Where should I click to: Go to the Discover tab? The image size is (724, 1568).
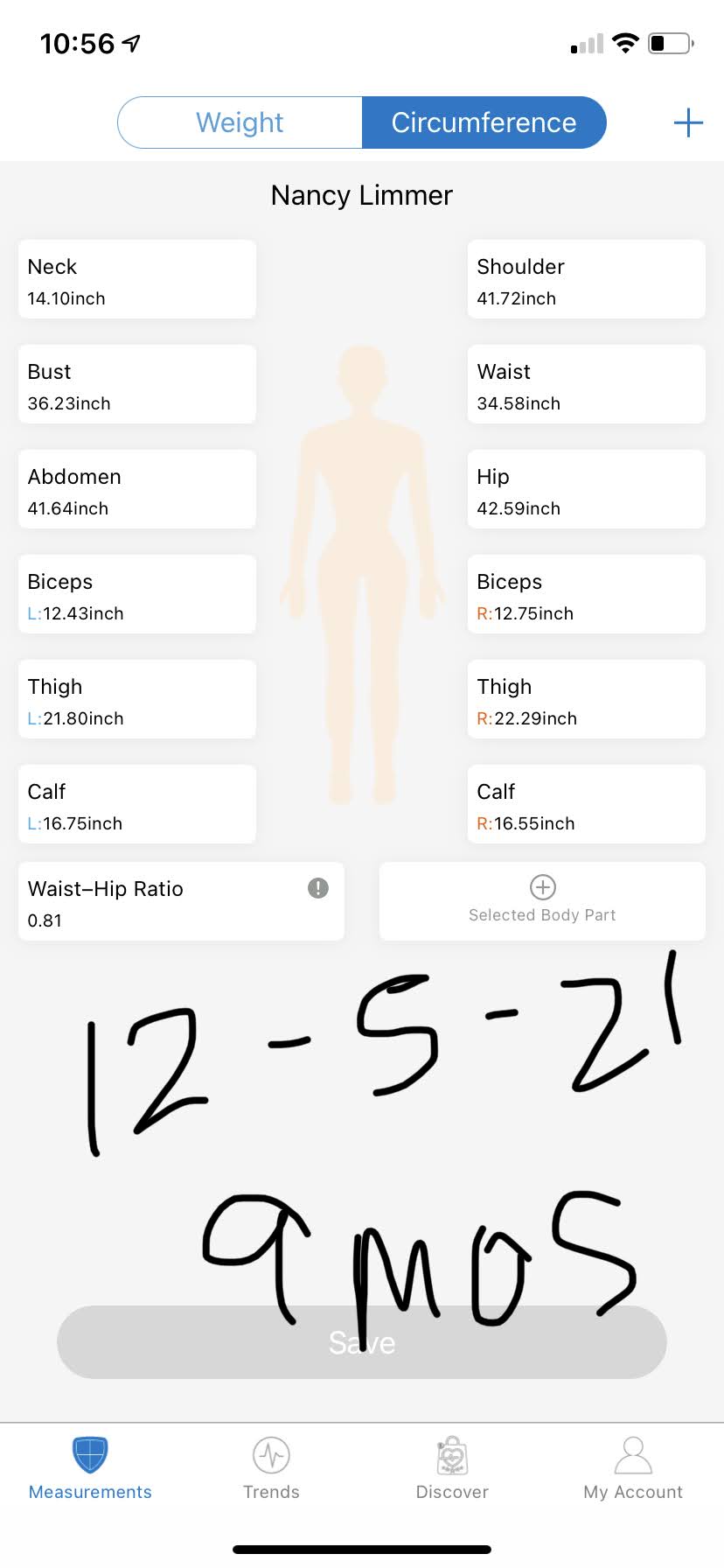tap(452, 1469)
